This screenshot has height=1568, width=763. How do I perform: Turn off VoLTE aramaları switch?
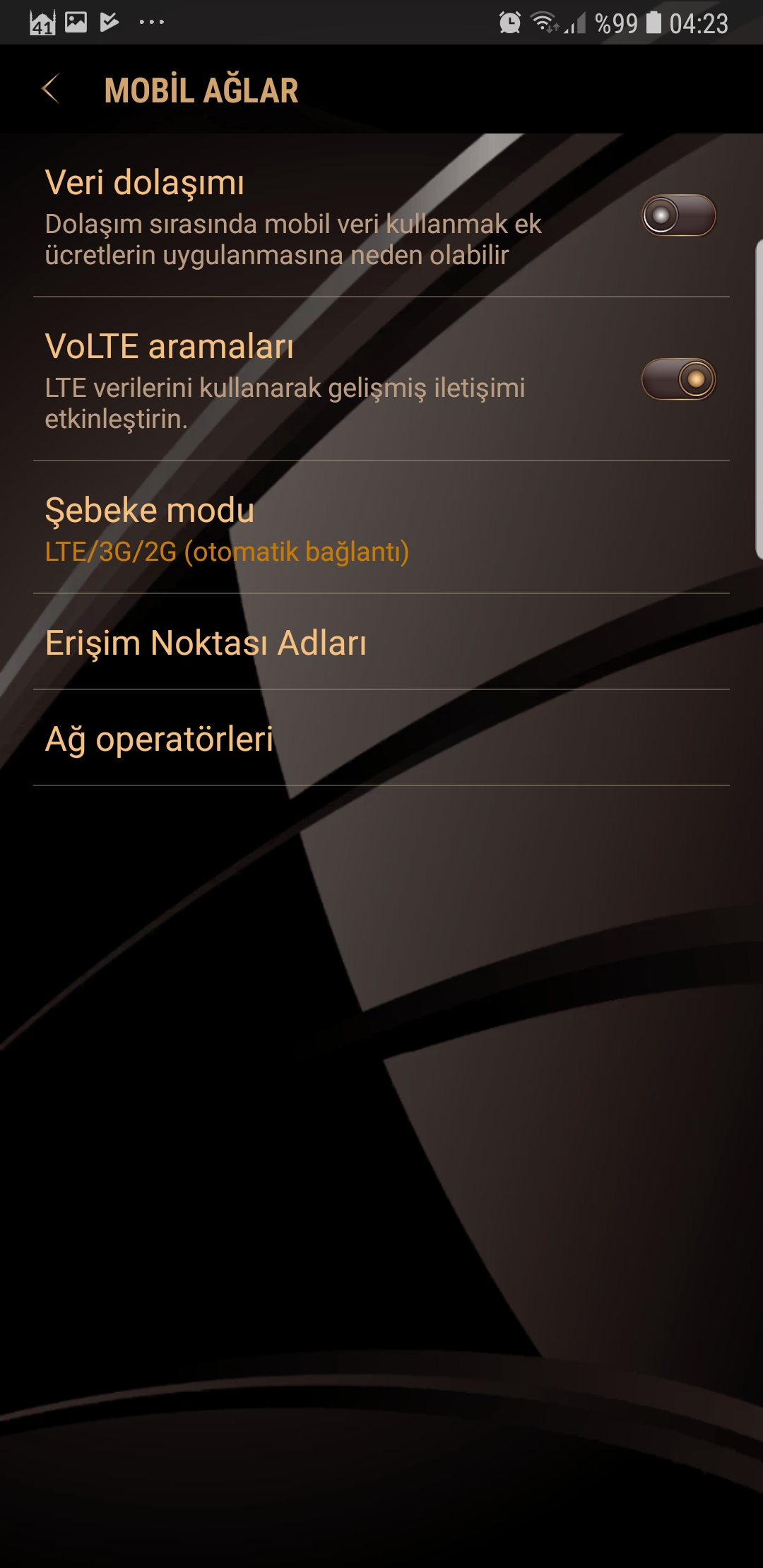click(678, 379)
